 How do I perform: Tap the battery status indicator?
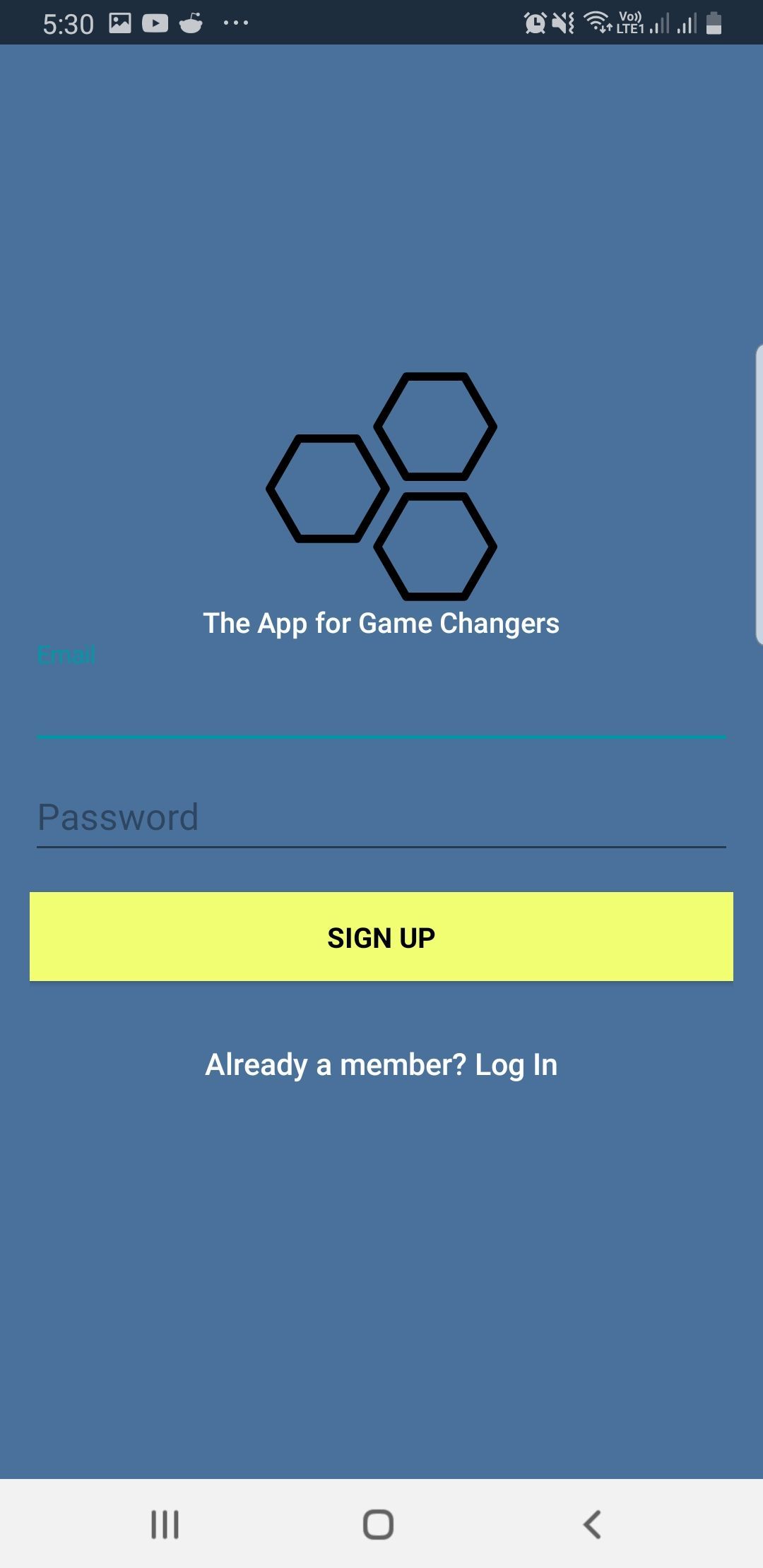pos(714,23)
